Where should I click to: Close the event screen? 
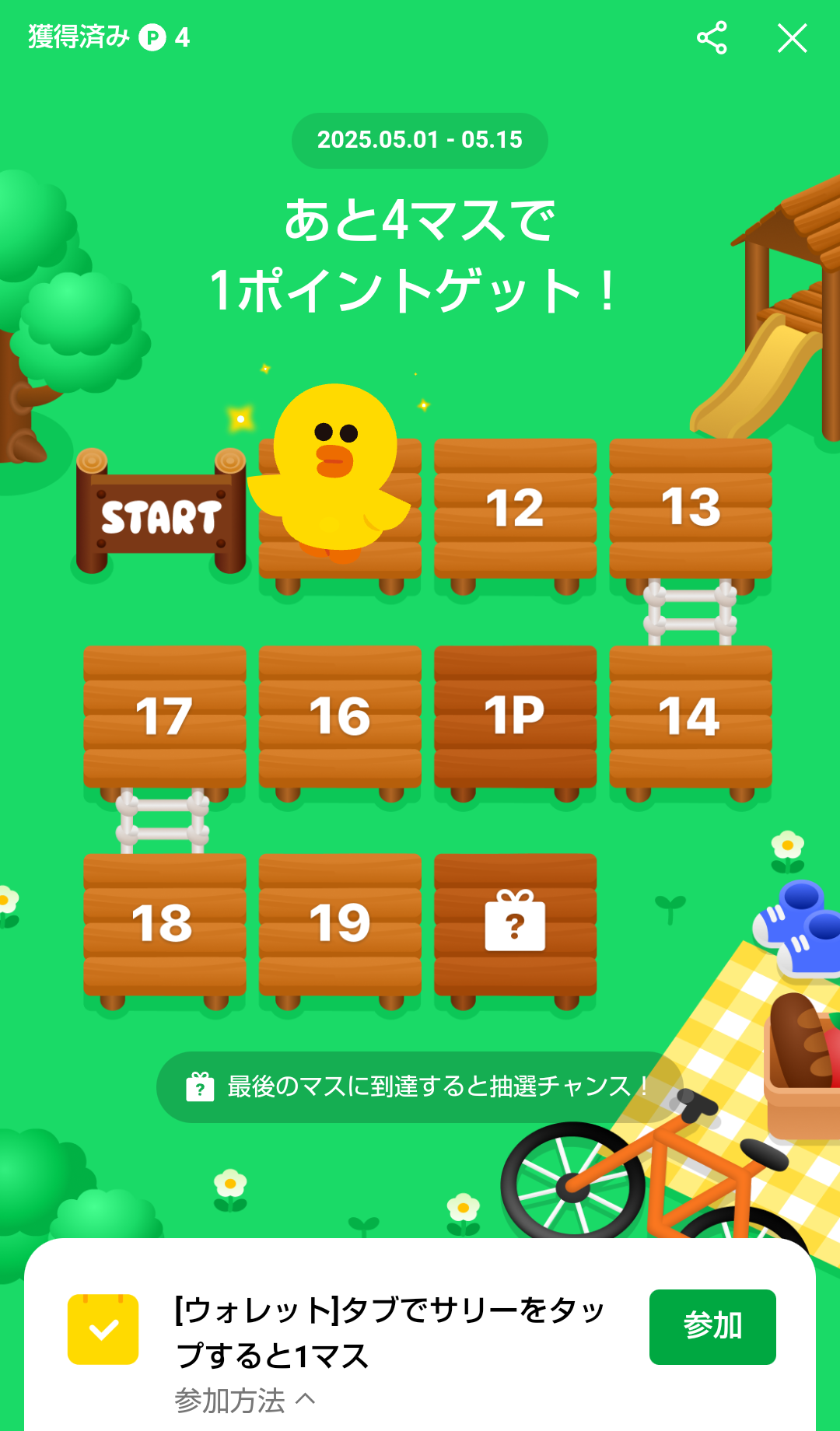coord(792,37)
